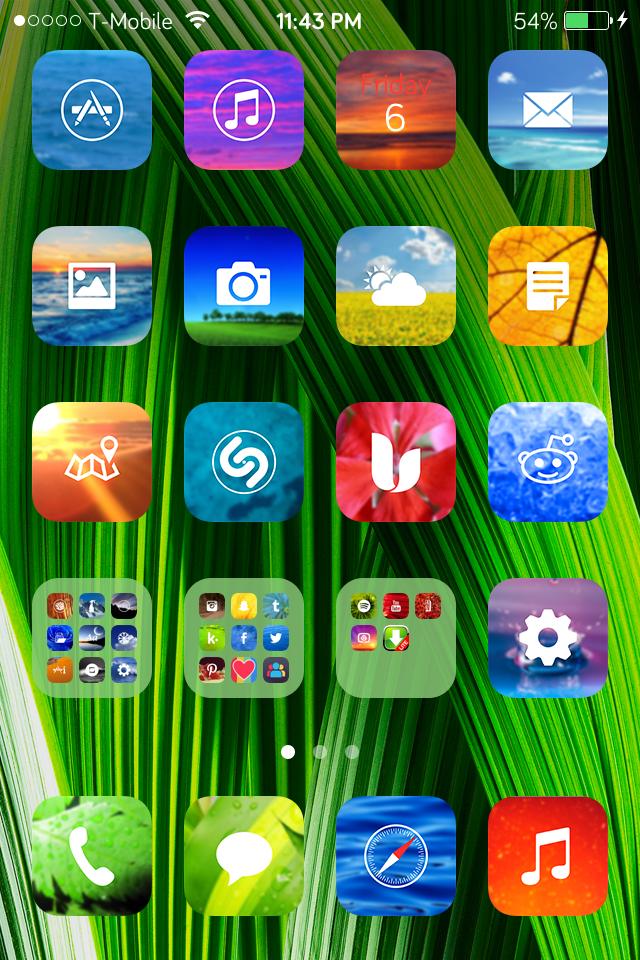Screen dimensions: 640x960
Task: Open the Maps app
Action: pos(92,462)
